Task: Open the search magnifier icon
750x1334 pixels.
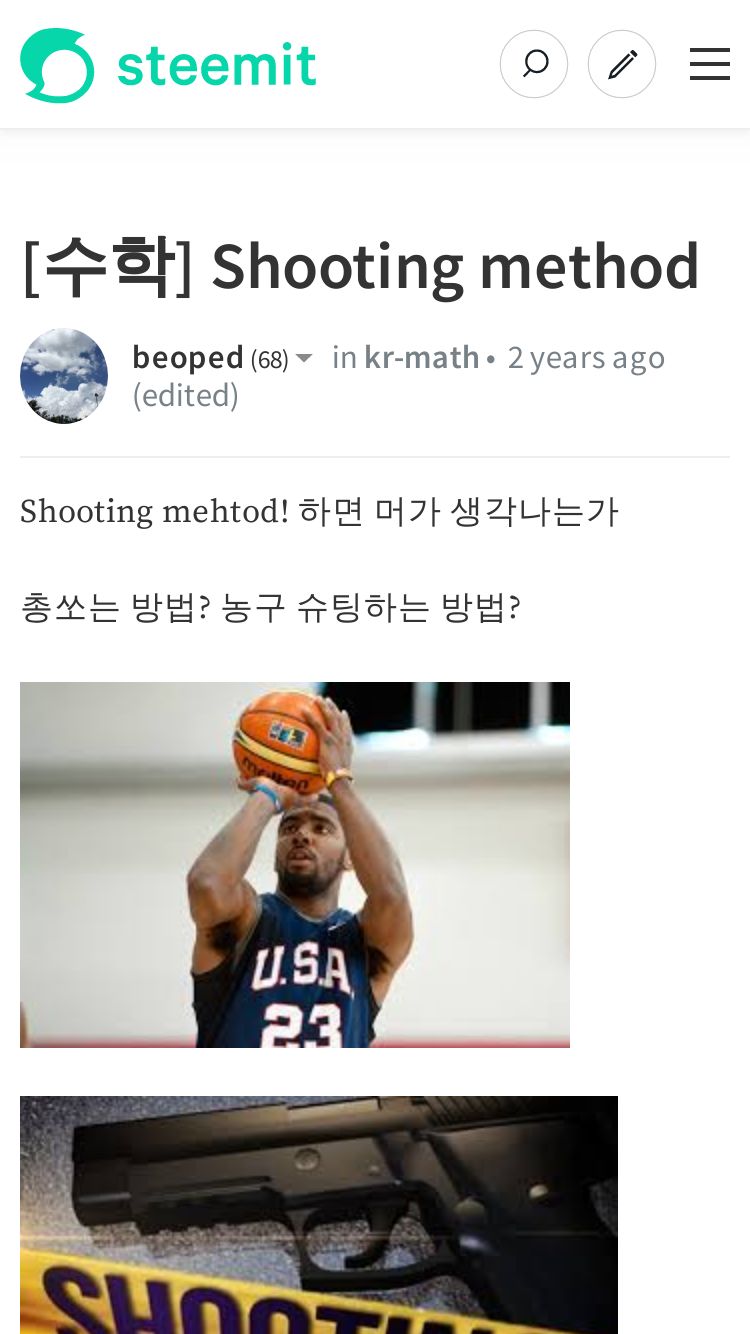Action: point(534,64)
